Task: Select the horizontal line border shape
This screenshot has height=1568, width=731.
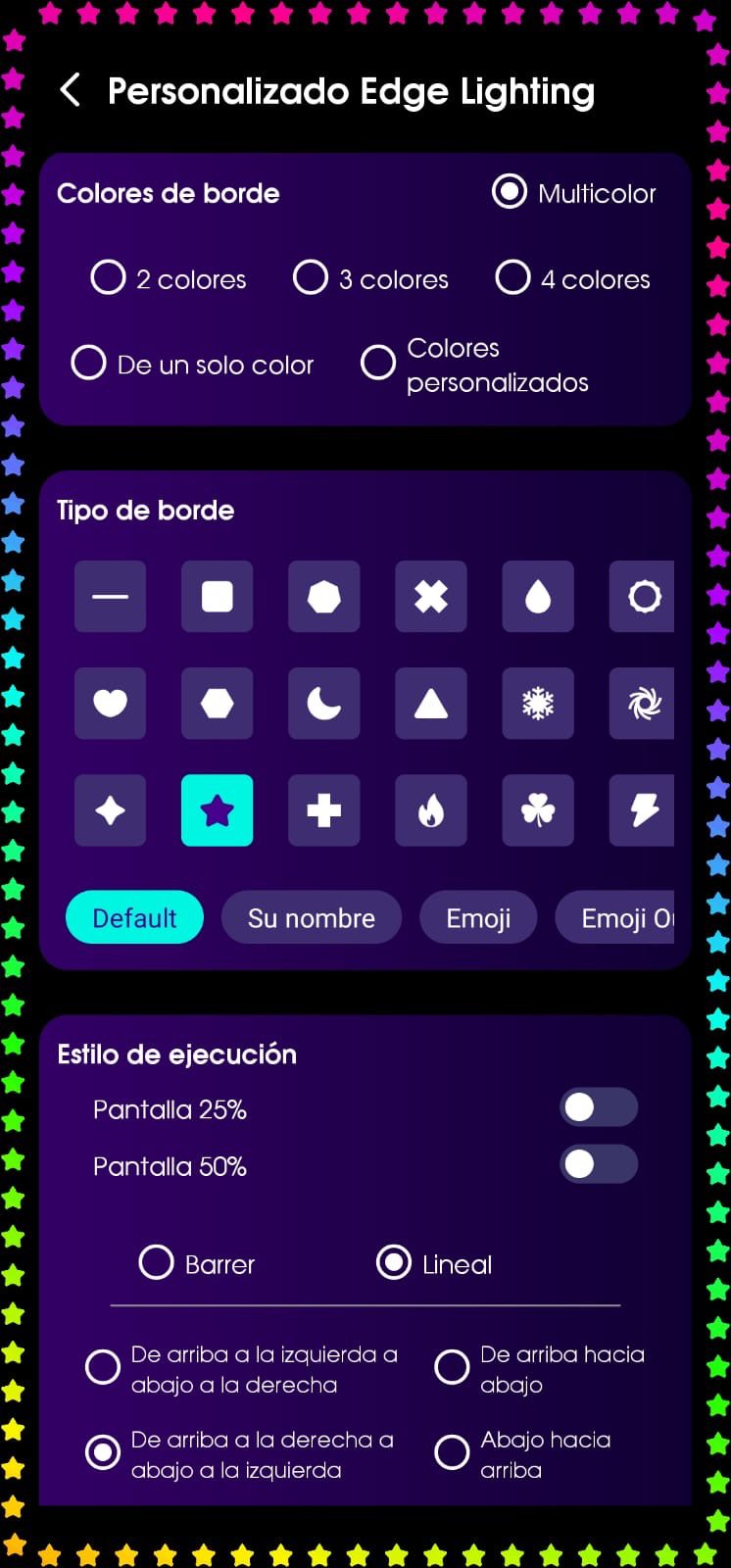Action: (110, 596)
